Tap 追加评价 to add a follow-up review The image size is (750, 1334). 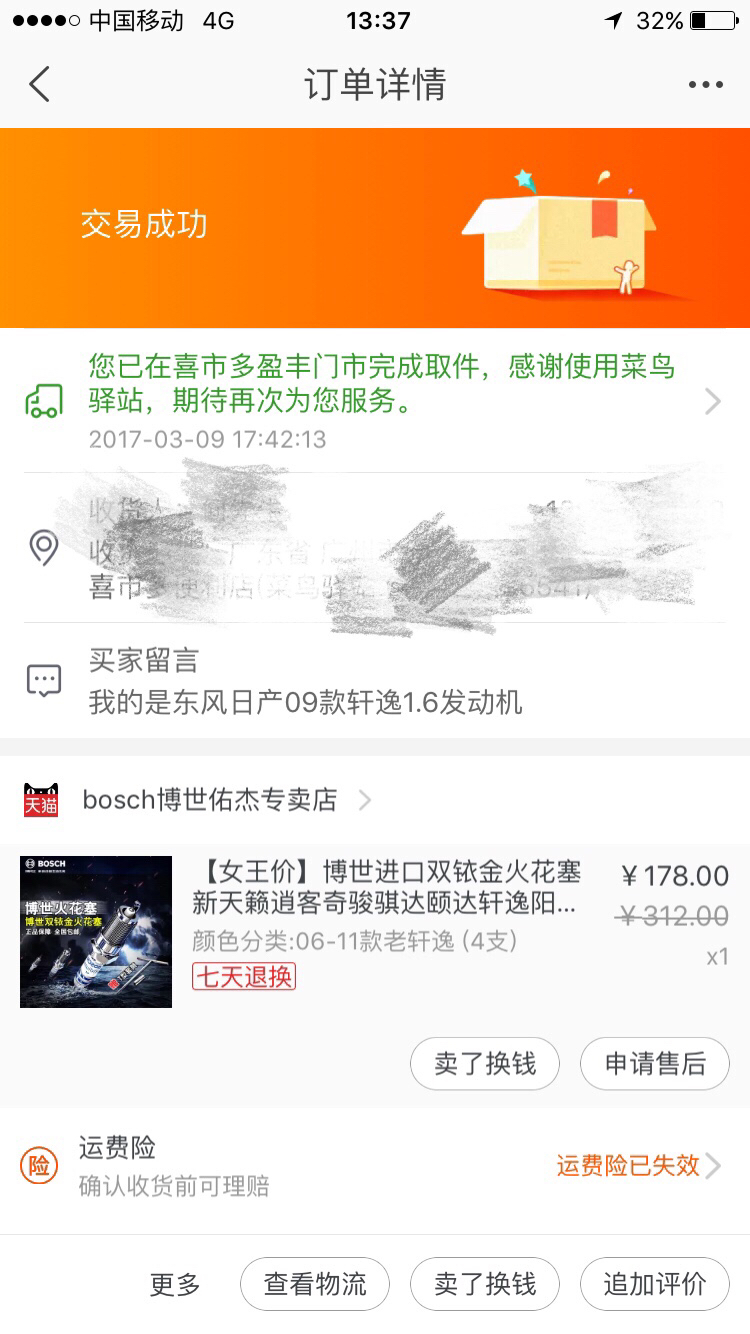click(655, 1284)
